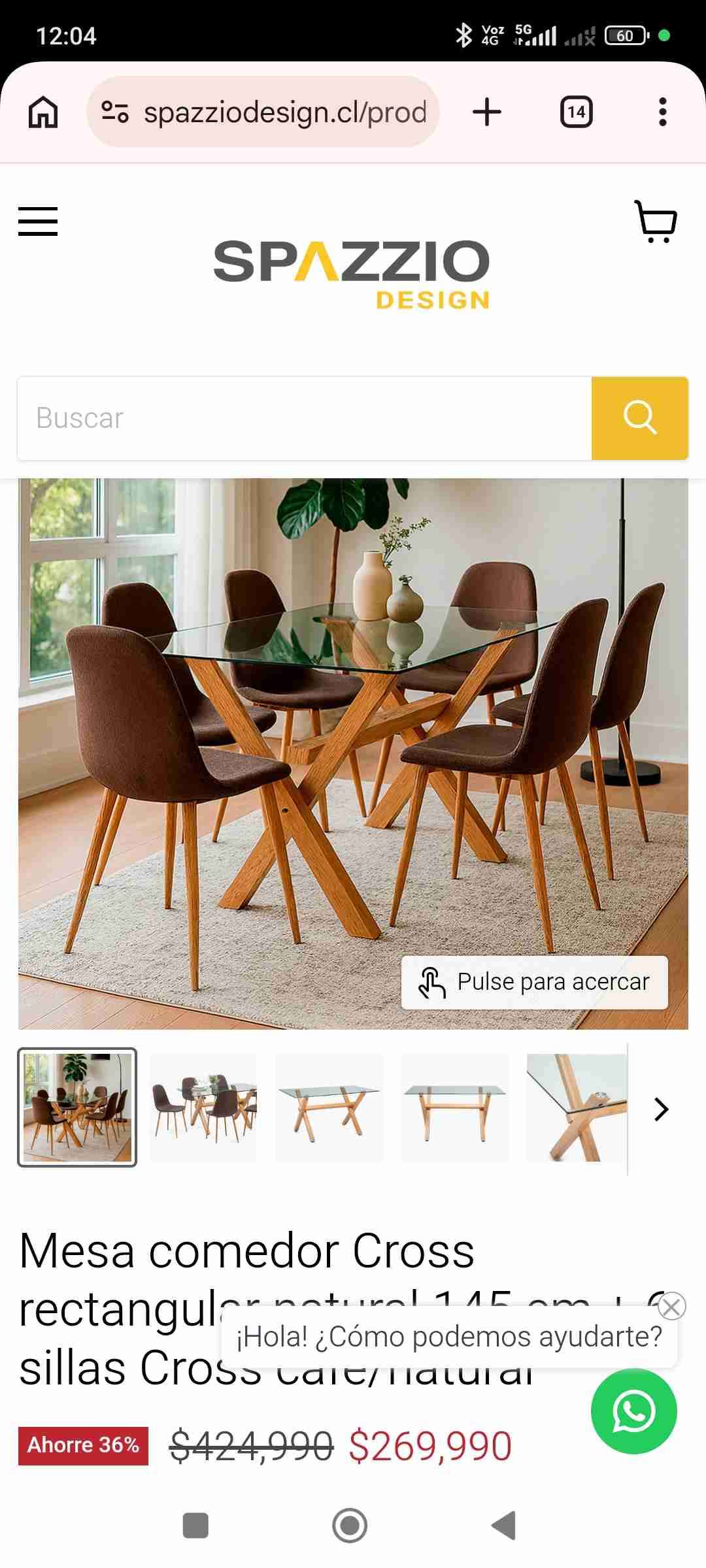Open the hamburger navigation menu

pyautogui.click(x=38, y=221)
